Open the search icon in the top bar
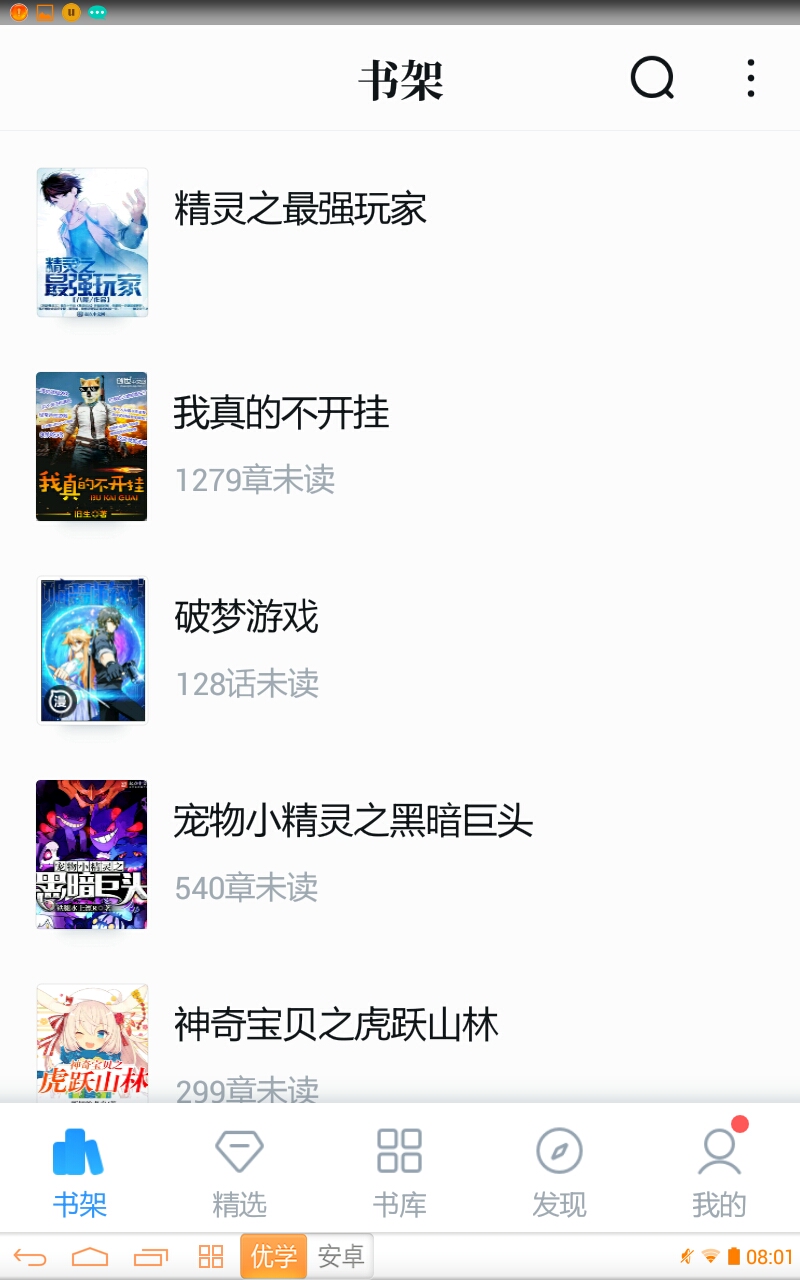800x1280 pixels. 652,78
